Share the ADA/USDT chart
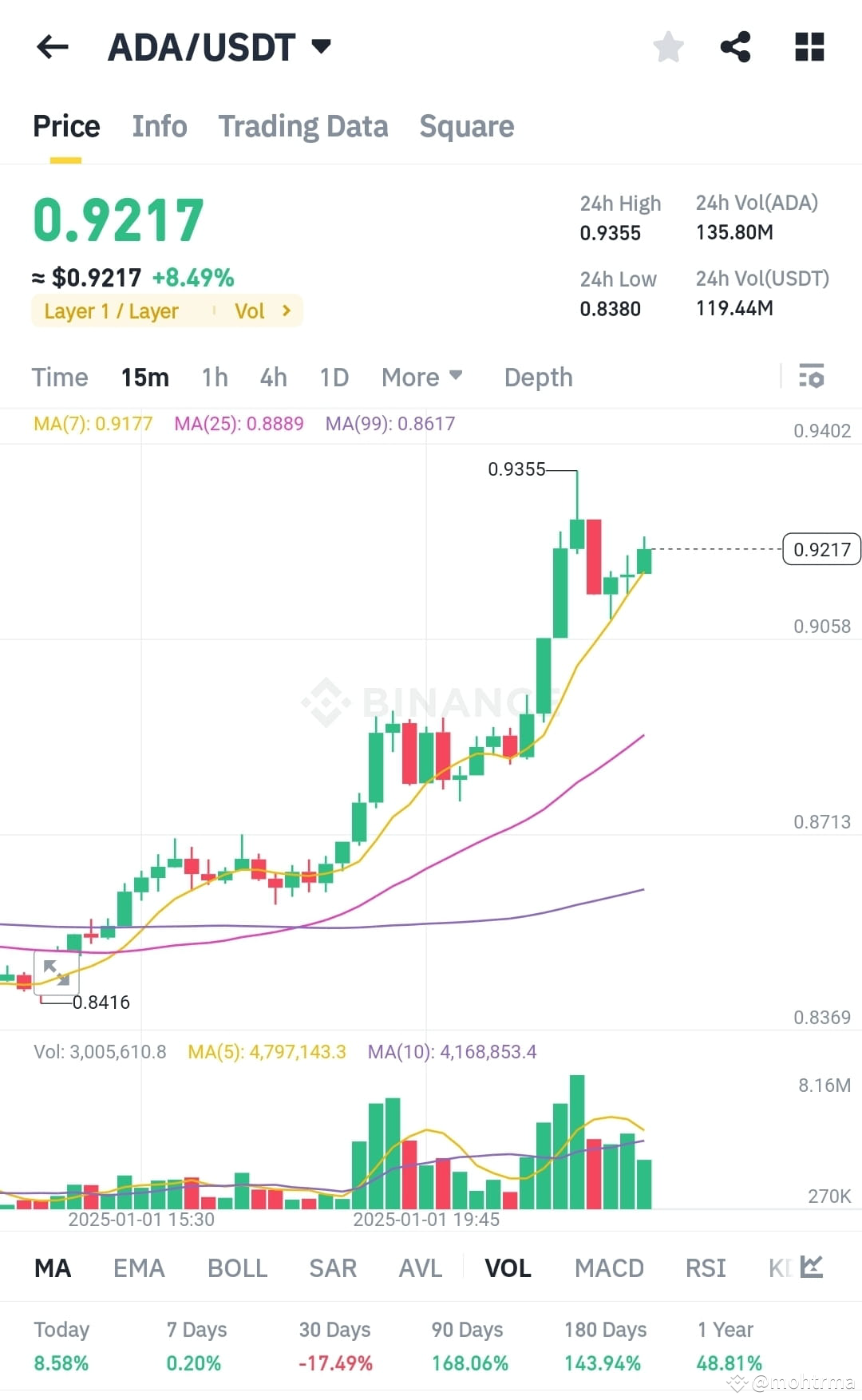 tap(735, 46)
